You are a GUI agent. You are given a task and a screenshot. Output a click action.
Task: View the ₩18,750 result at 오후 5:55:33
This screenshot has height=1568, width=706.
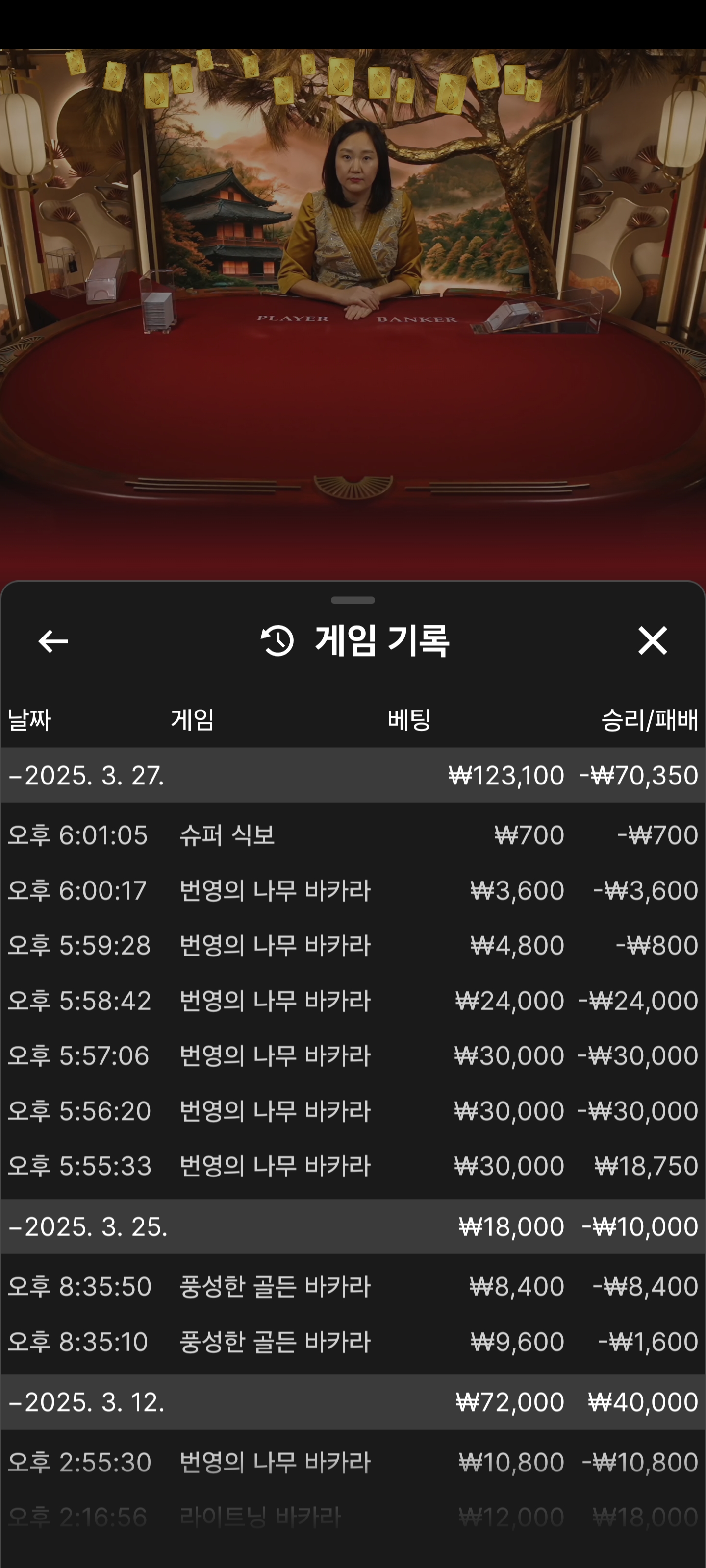click(646, 1166)
